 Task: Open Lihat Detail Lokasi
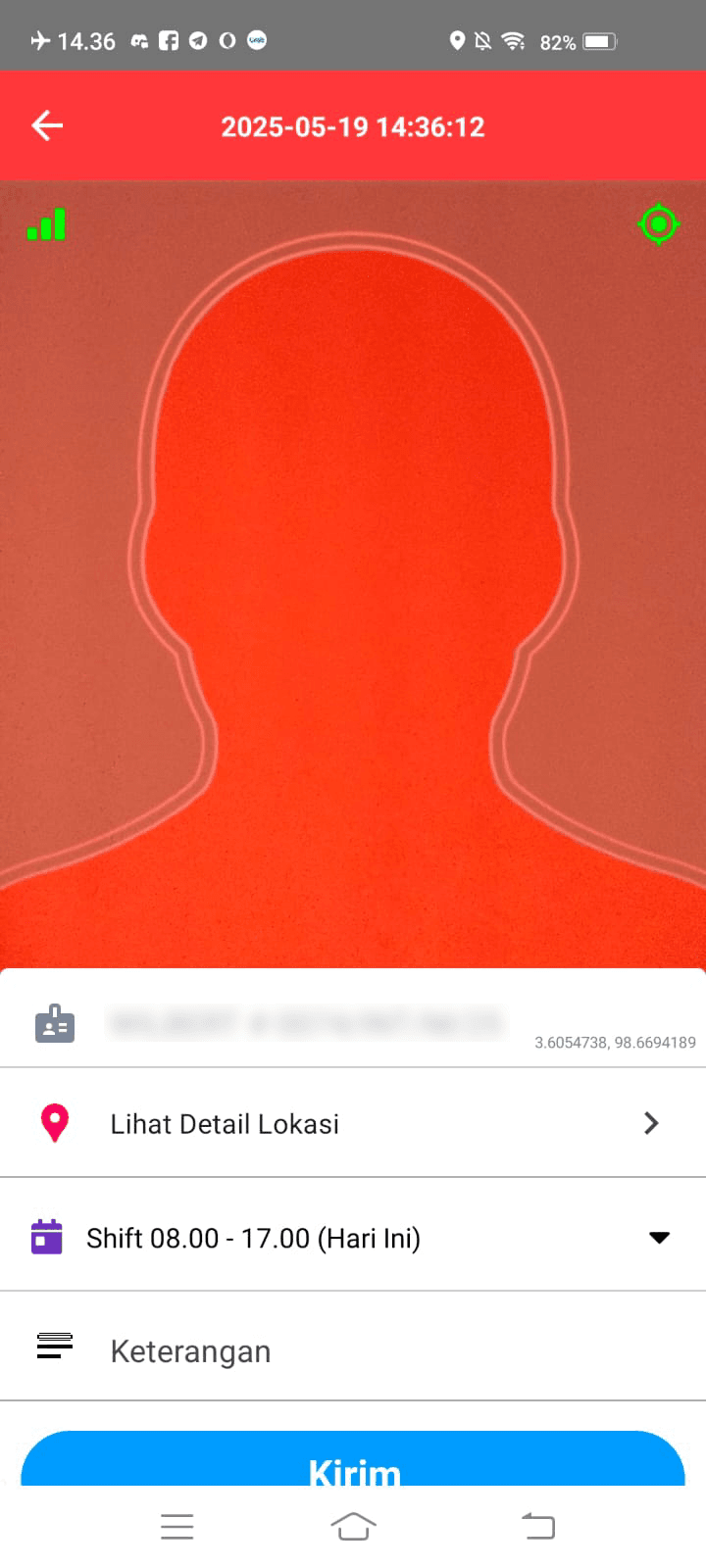353,1123
